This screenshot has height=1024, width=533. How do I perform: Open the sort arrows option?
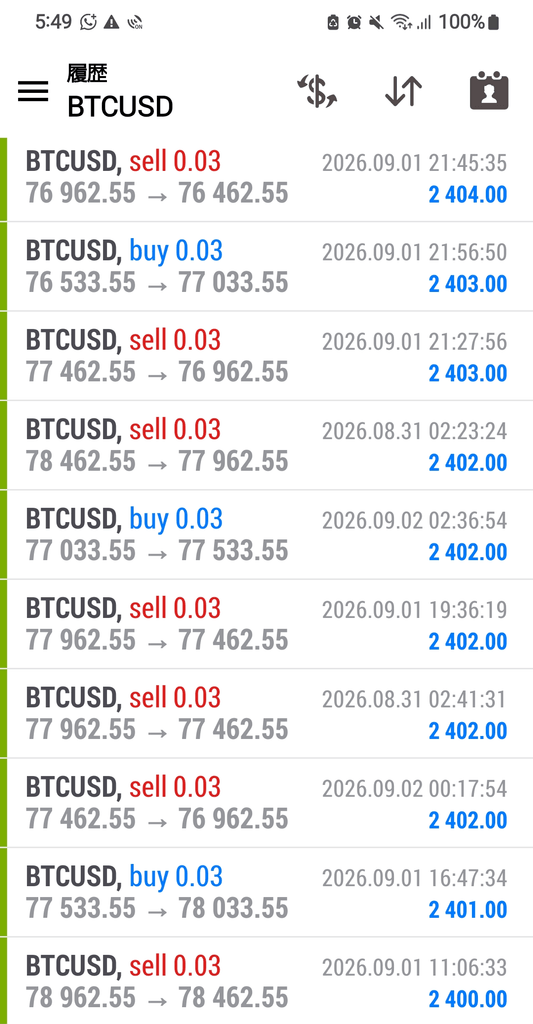pyautogui.click(x=404, y=91)
